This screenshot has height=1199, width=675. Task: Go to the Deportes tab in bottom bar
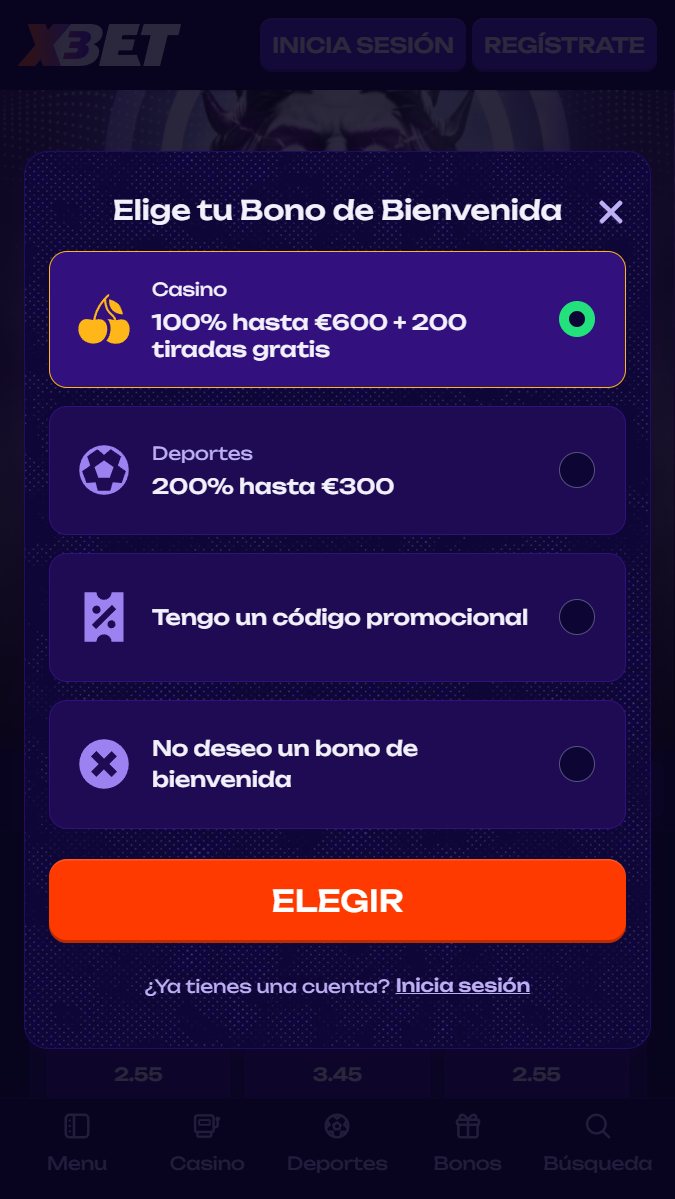point(337,1144)
